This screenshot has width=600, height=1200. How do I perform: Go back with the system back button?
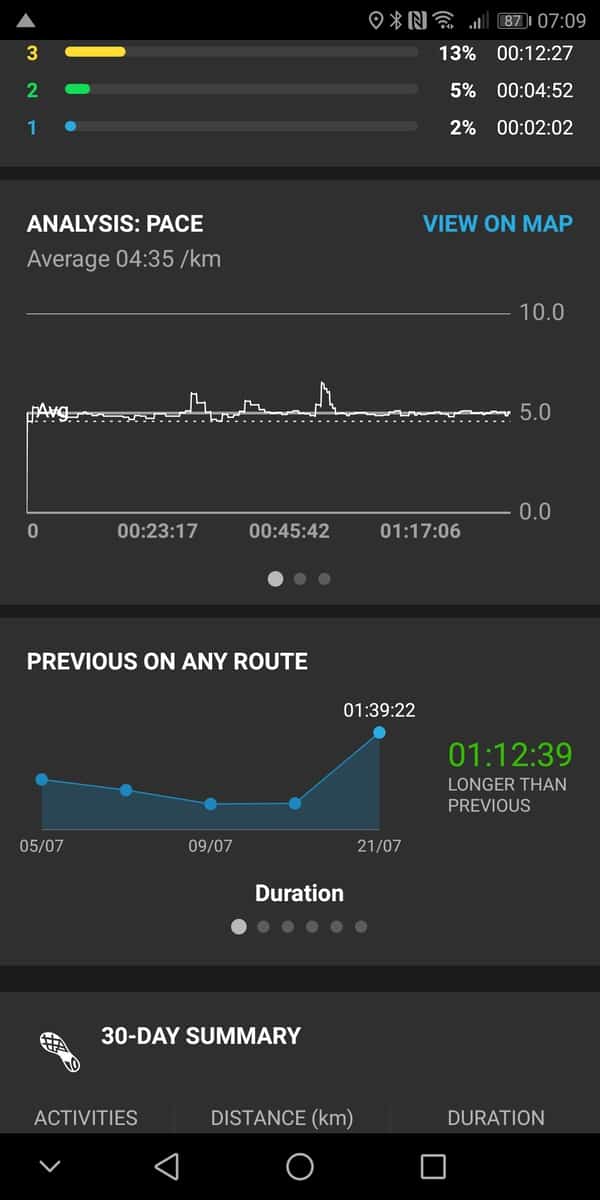point(167,1166)
